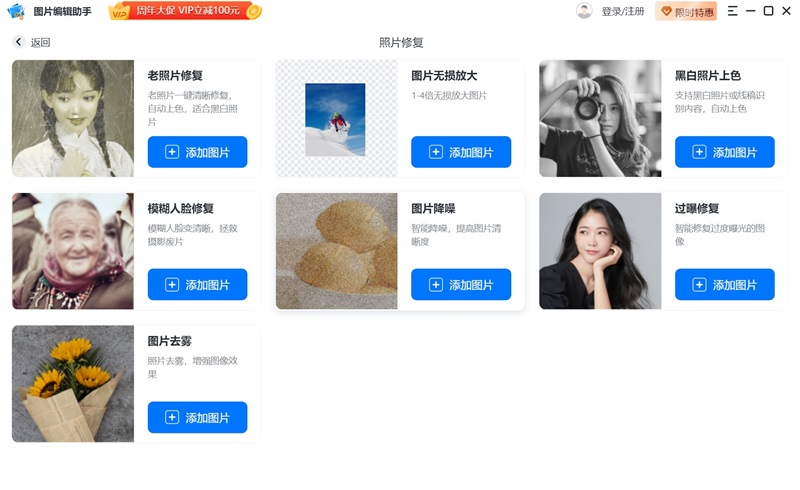Image resolution: width=800 pixels, height=490 pixels.
Task: Add image for 图片去雾
Action: tap(197, 417)
